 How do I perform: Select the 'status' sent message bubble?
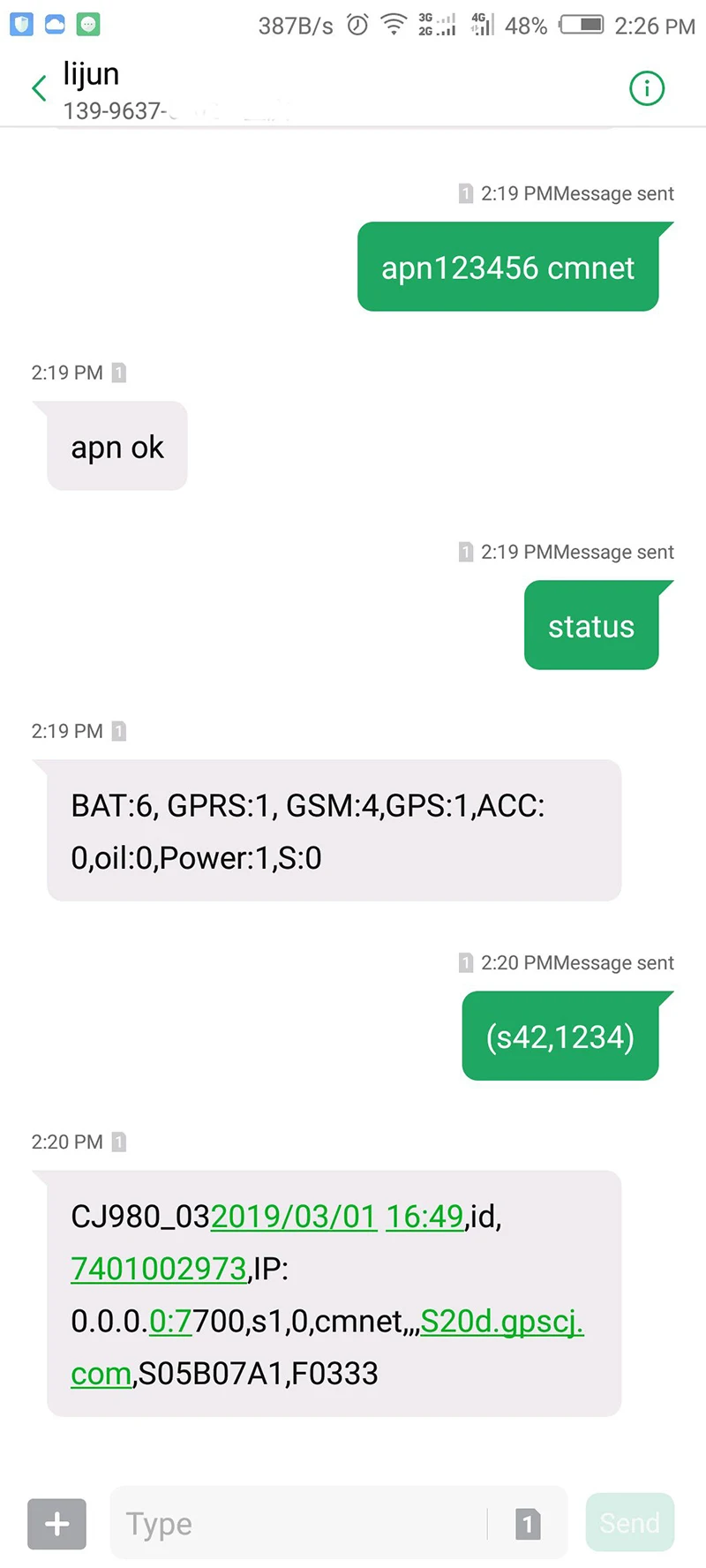[x=590, y=625]
